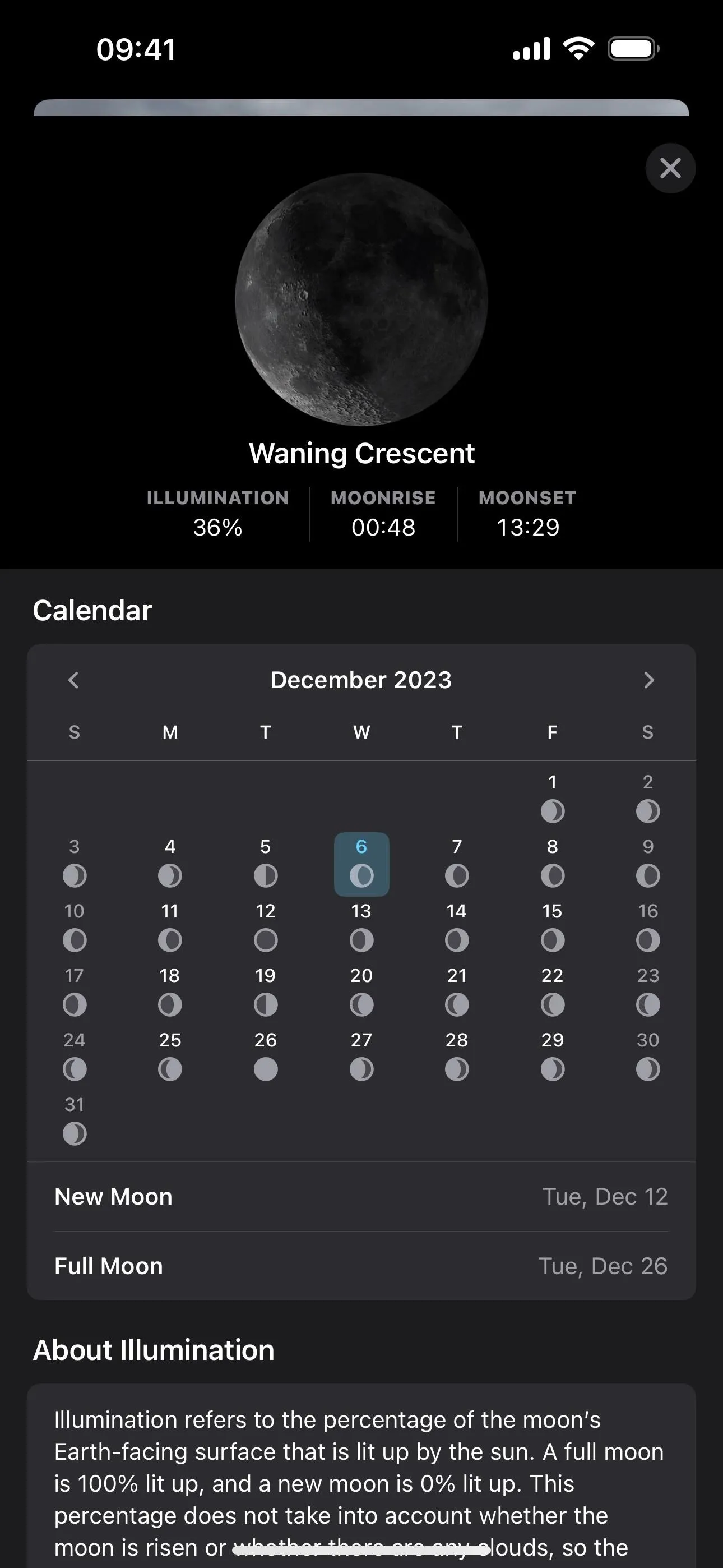Choose December 28 on the calendar

(456, 1057)
